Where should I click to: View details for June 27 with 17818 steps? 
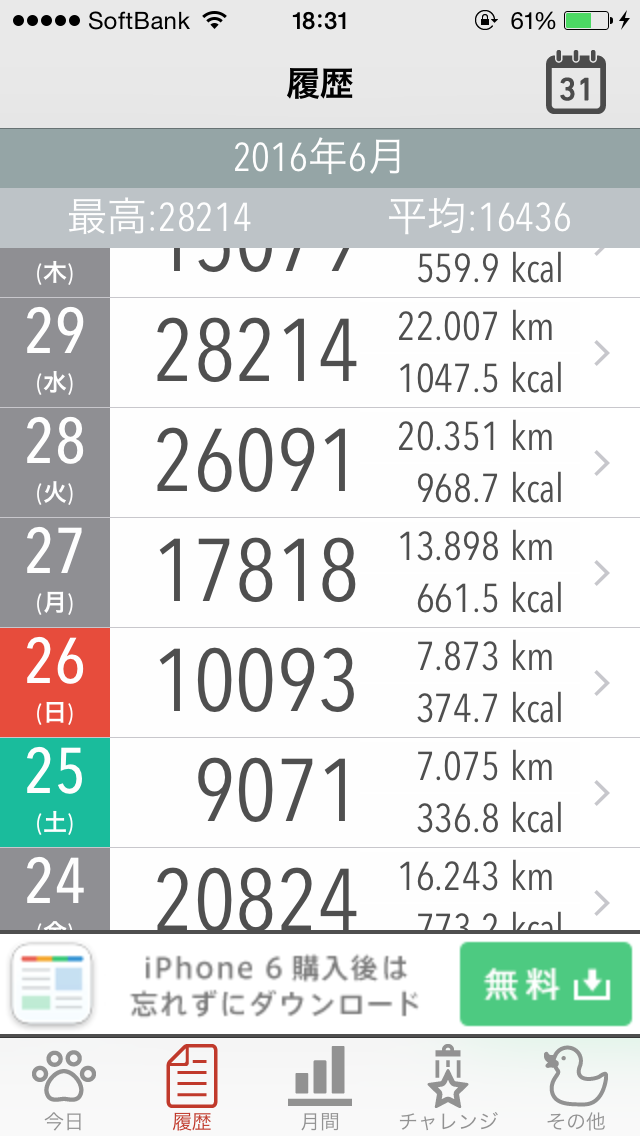(320, 573)
